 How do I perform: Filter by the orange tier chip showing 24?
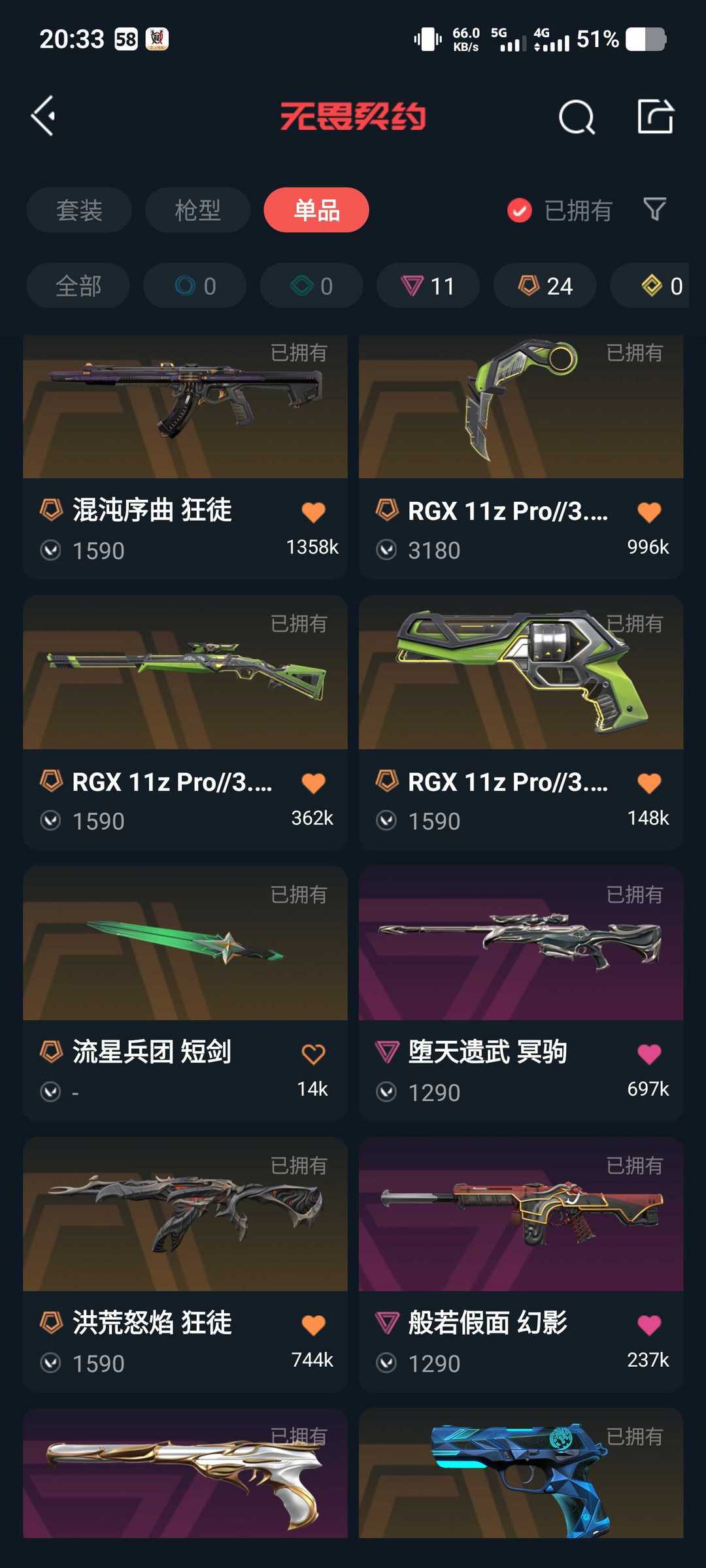[545, 286]
